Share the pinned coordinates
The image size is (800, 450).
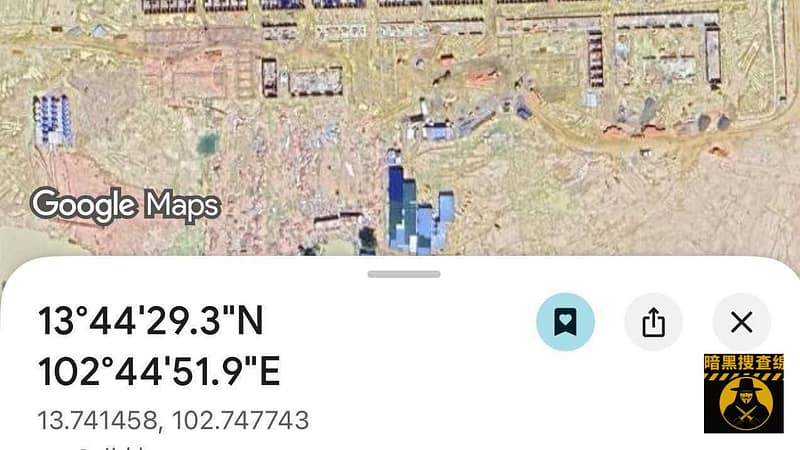653,322
